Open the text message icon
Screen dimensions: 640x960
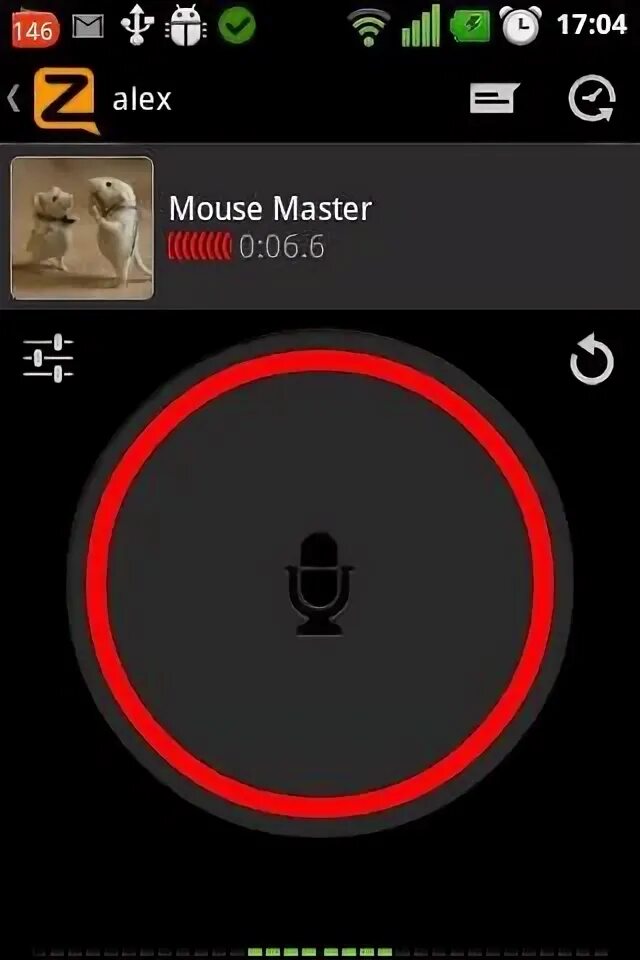pyautogui.click(x=495, y=98)
